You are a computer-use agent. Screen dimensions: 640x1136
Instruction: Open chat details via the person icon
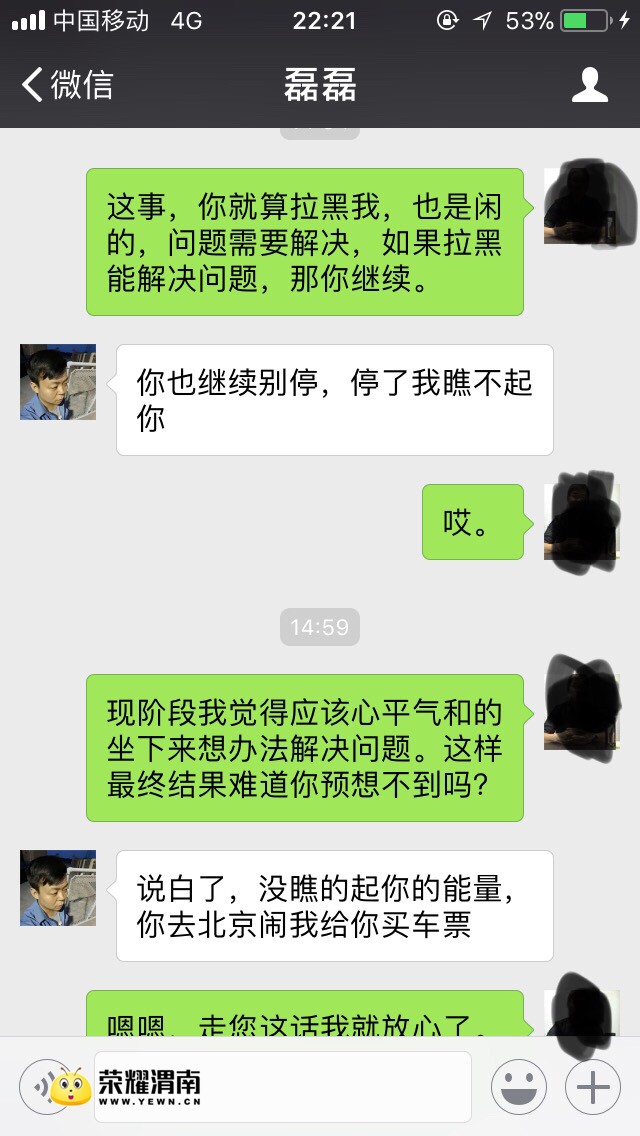[590, 85]
